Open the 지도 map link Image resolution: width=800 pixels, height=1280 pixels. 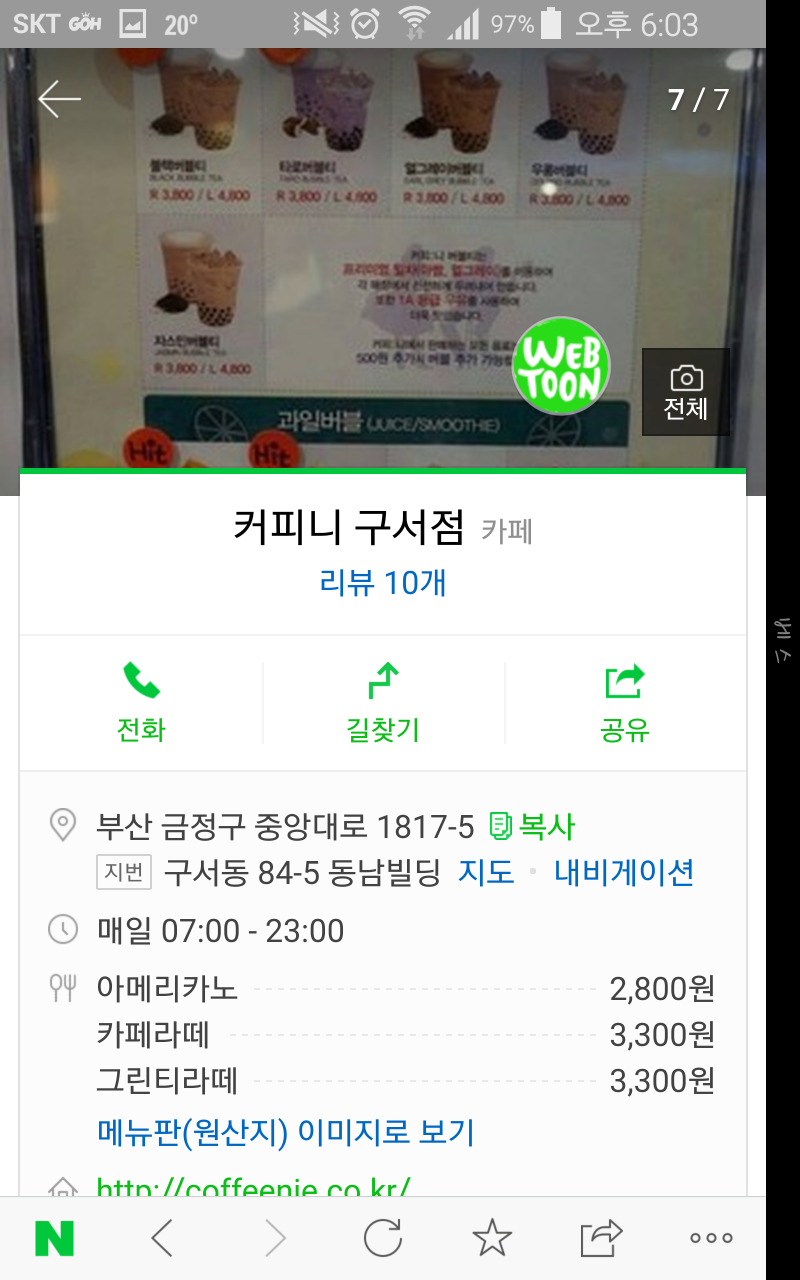point(486,873)
